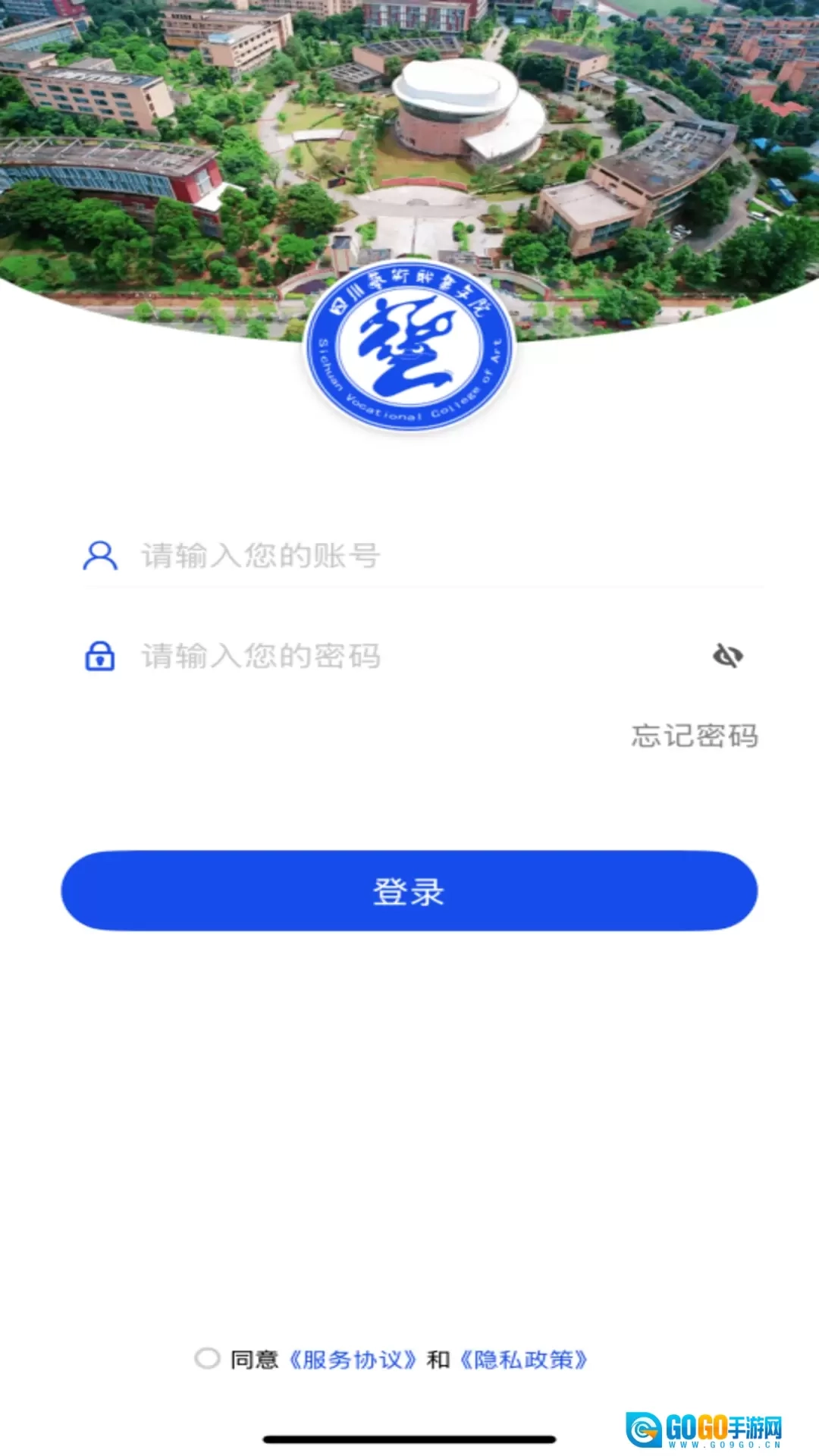Image resolution: width=819 pixels, height=1456 pixels.
Task: Open the 忘记密码 link
Action: coord(695,736)
